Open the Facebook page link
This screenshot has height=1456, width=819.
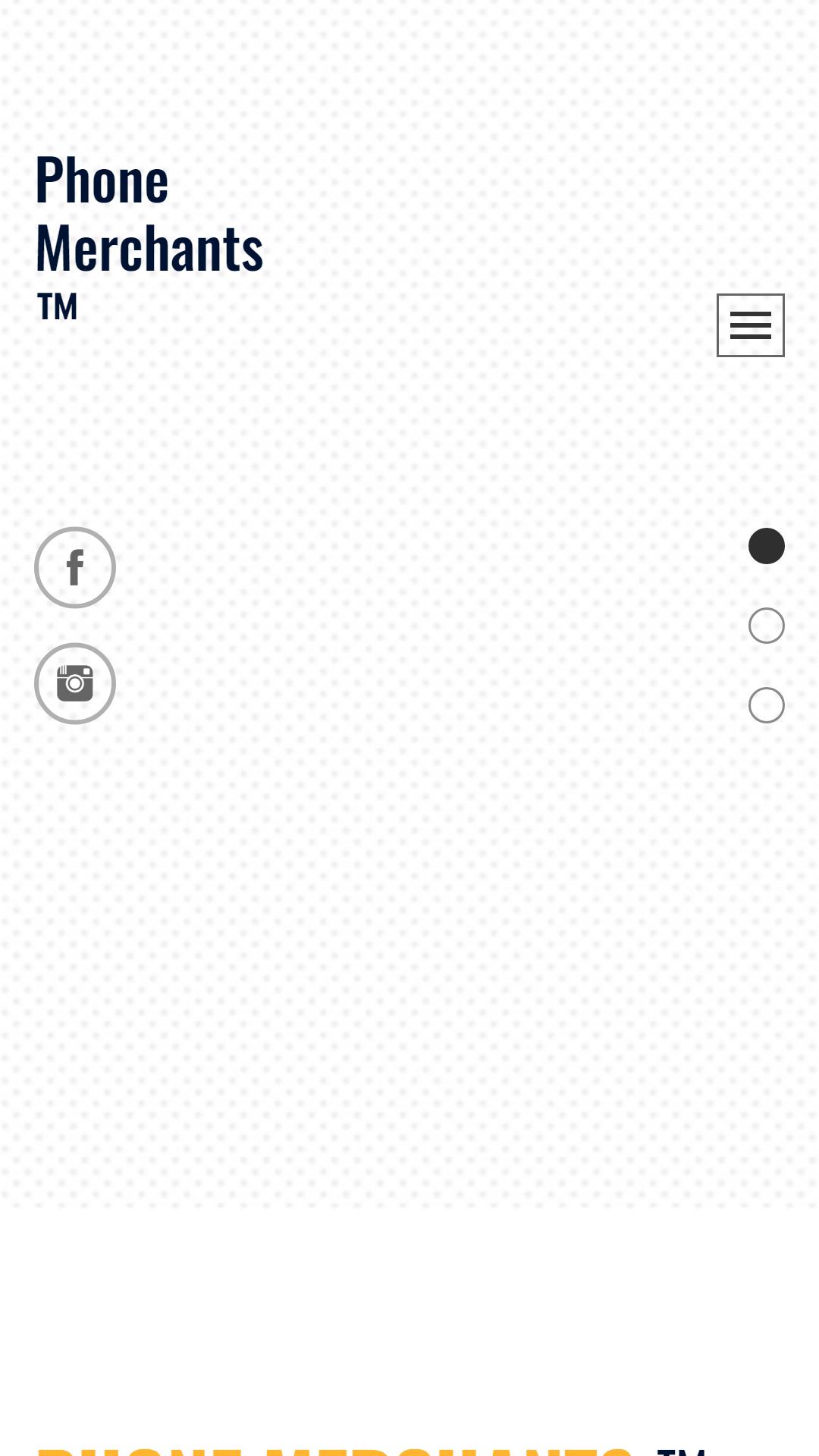click(75, 567)
